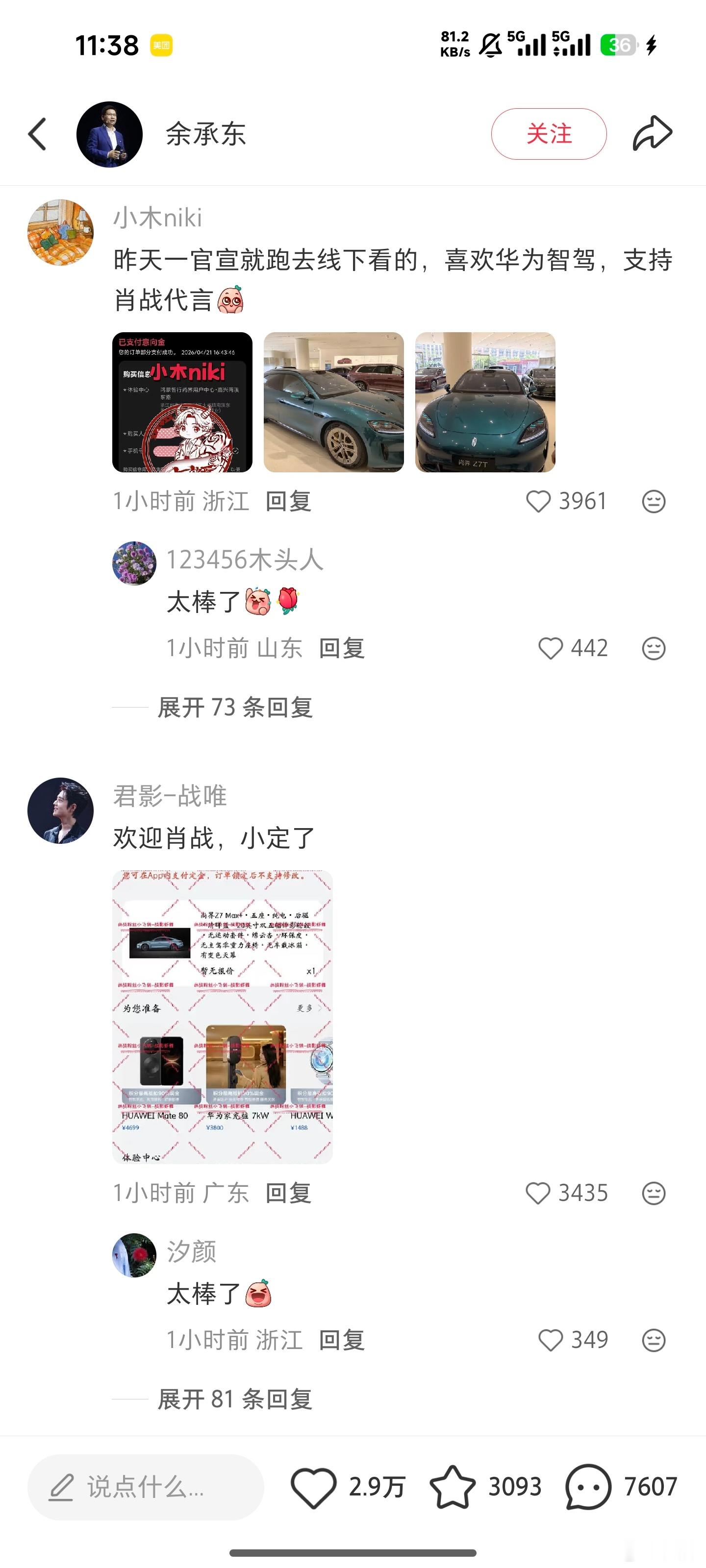Click the back arrow to leave the page
The height and width of the screenshot is (1568, 706).
(38, 133)
